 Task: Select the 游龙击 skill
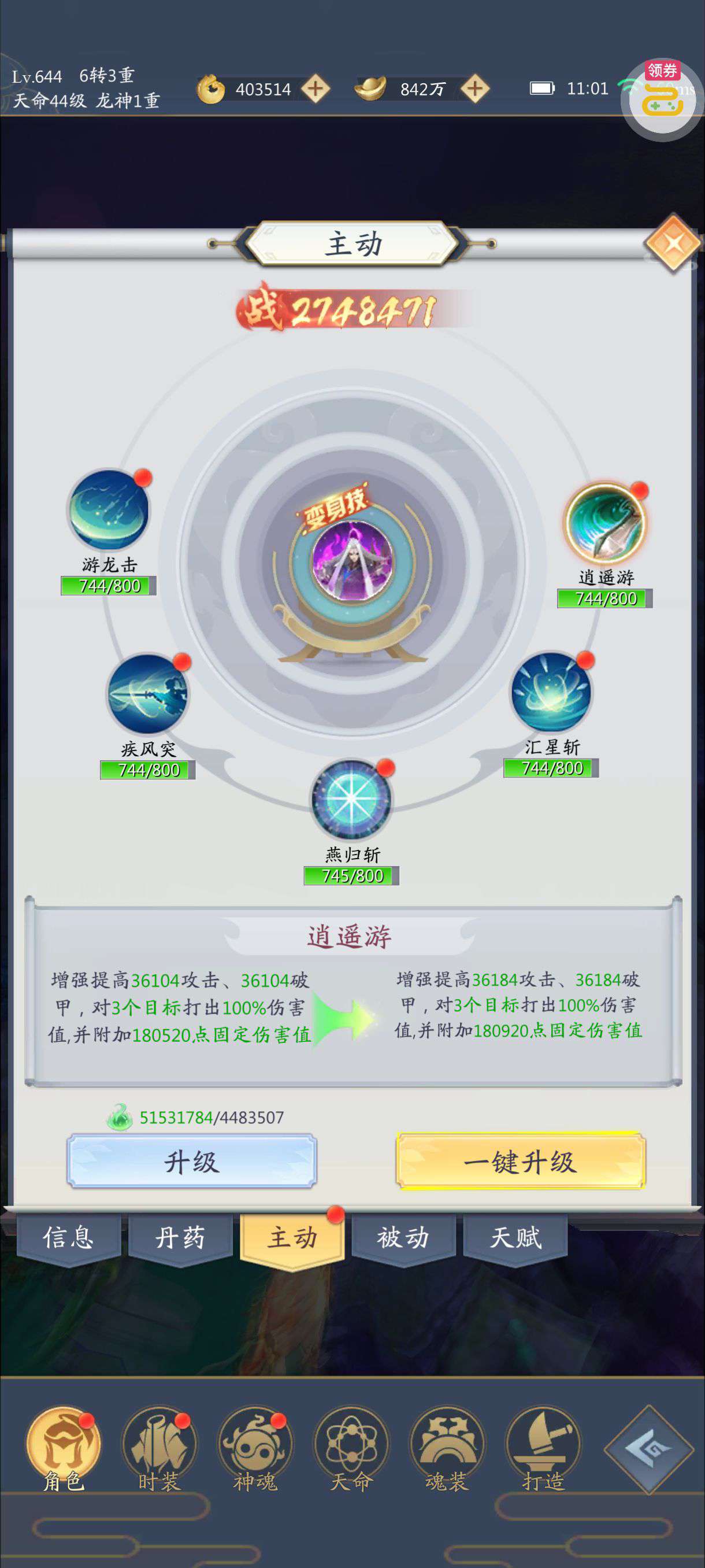point(108,510)
